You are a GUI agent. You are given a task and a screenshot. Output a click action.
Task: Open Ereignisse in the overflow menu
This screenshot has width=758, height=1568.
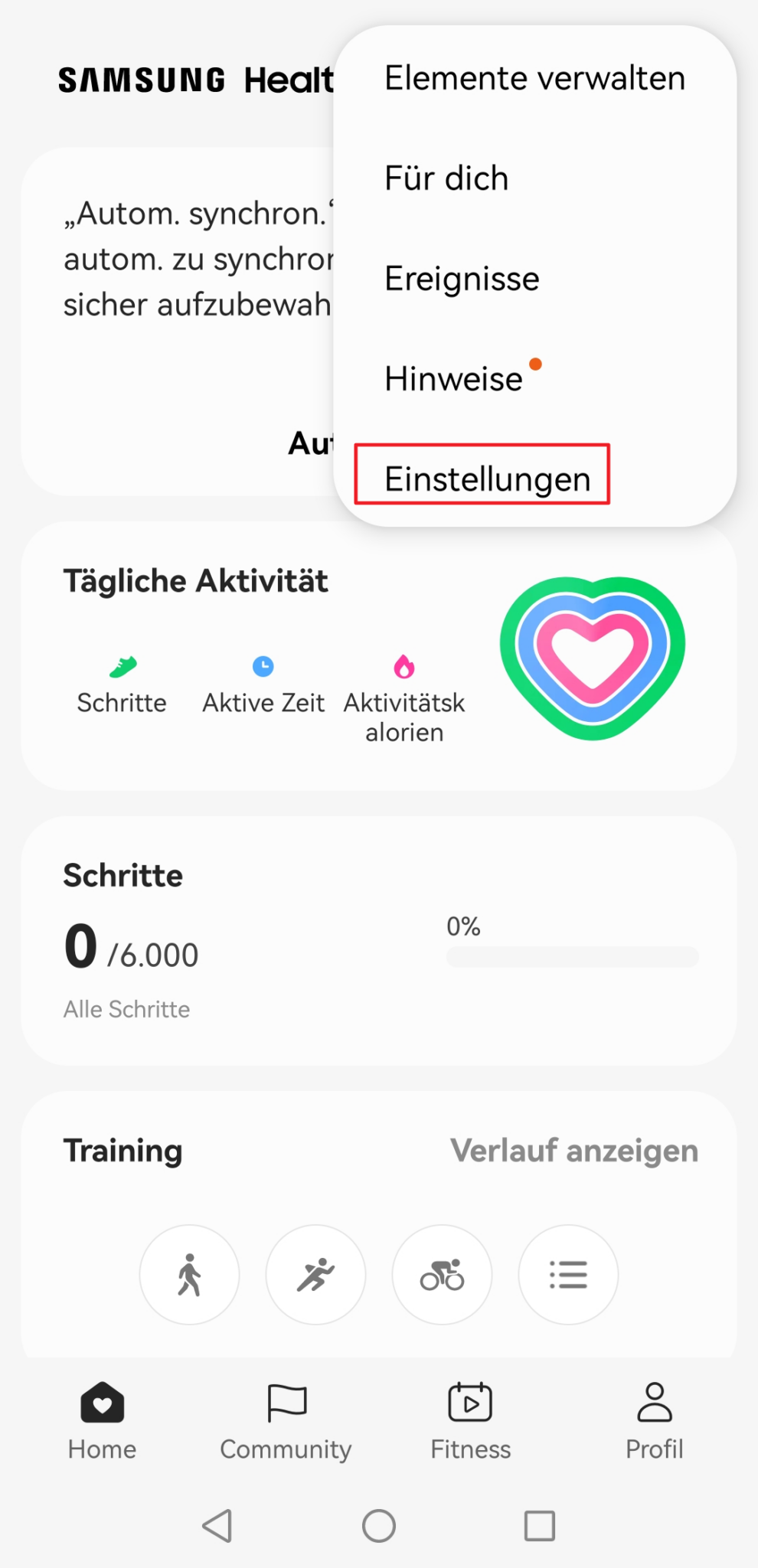click(462, 279)
